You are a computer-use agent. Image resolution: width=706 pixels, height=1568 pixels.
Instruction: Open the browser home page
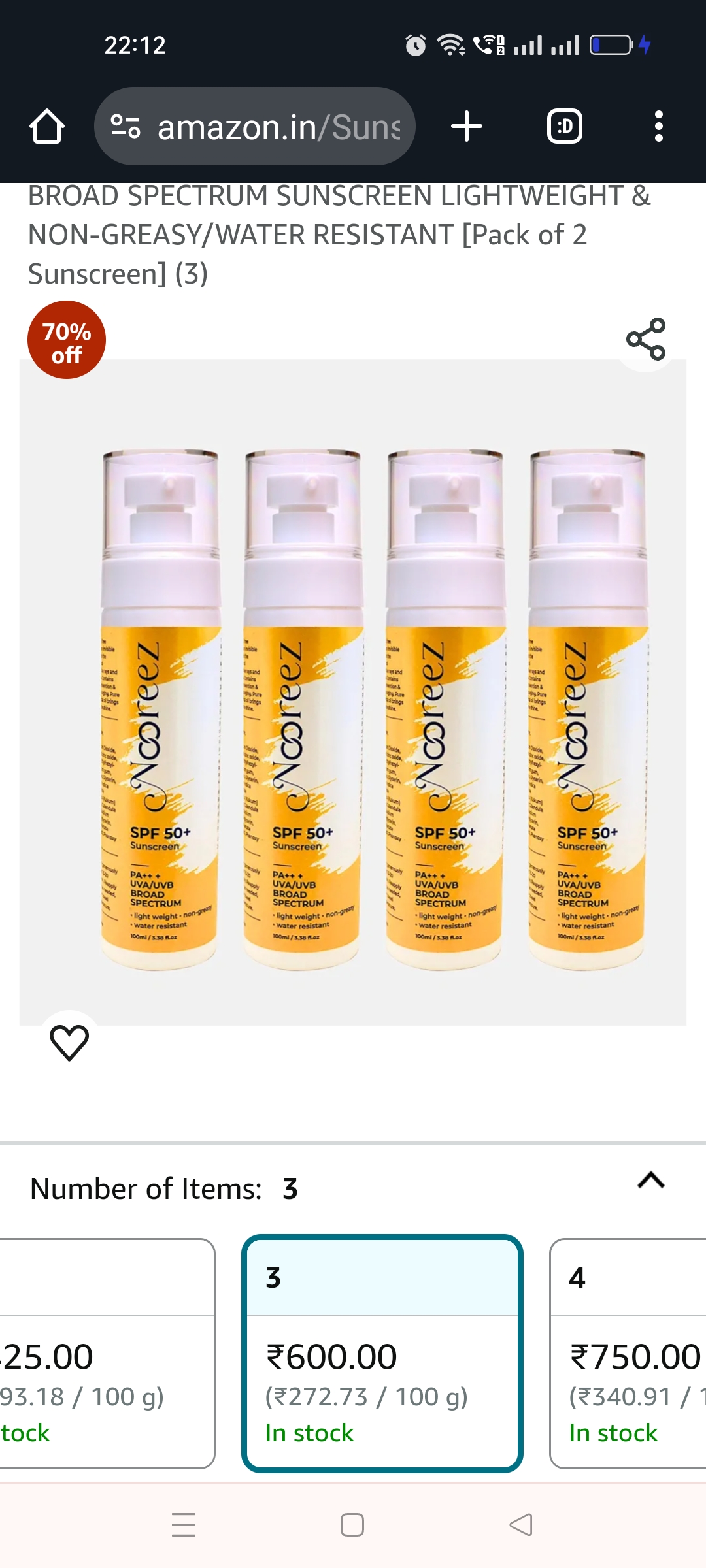point(47,126)
